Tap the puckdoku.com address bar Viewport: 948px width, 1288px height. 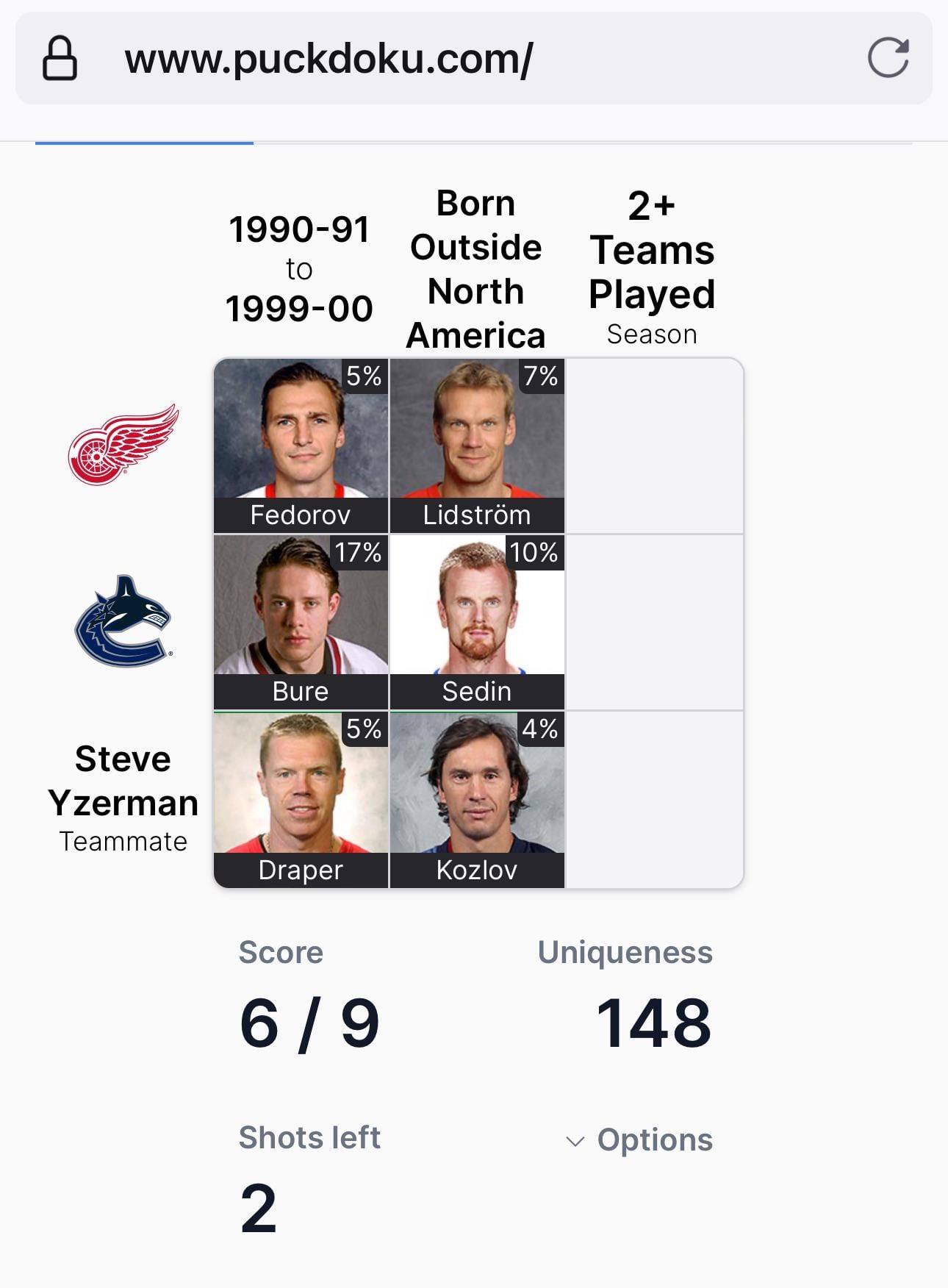pyautogui.click(x=441, y=59)
